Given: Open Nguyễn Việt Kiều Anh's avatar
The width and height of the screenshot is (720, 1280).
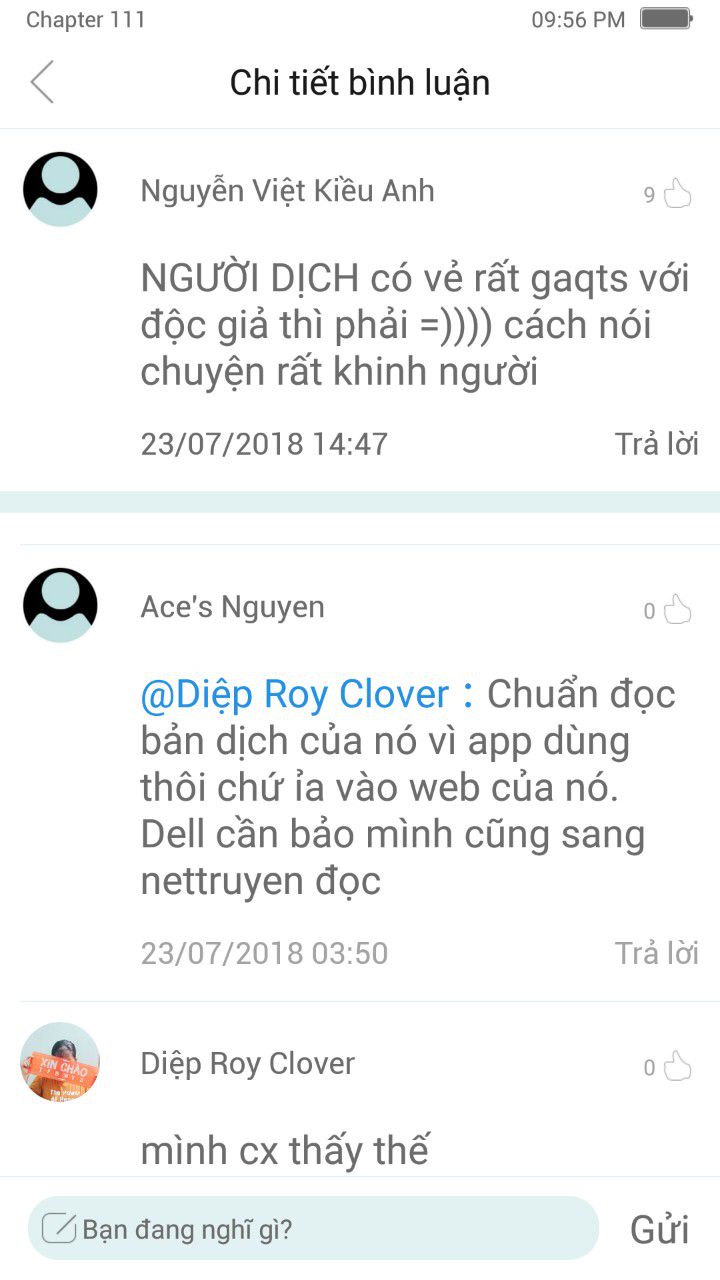Looking at the screenshot, I should point(60,189).
